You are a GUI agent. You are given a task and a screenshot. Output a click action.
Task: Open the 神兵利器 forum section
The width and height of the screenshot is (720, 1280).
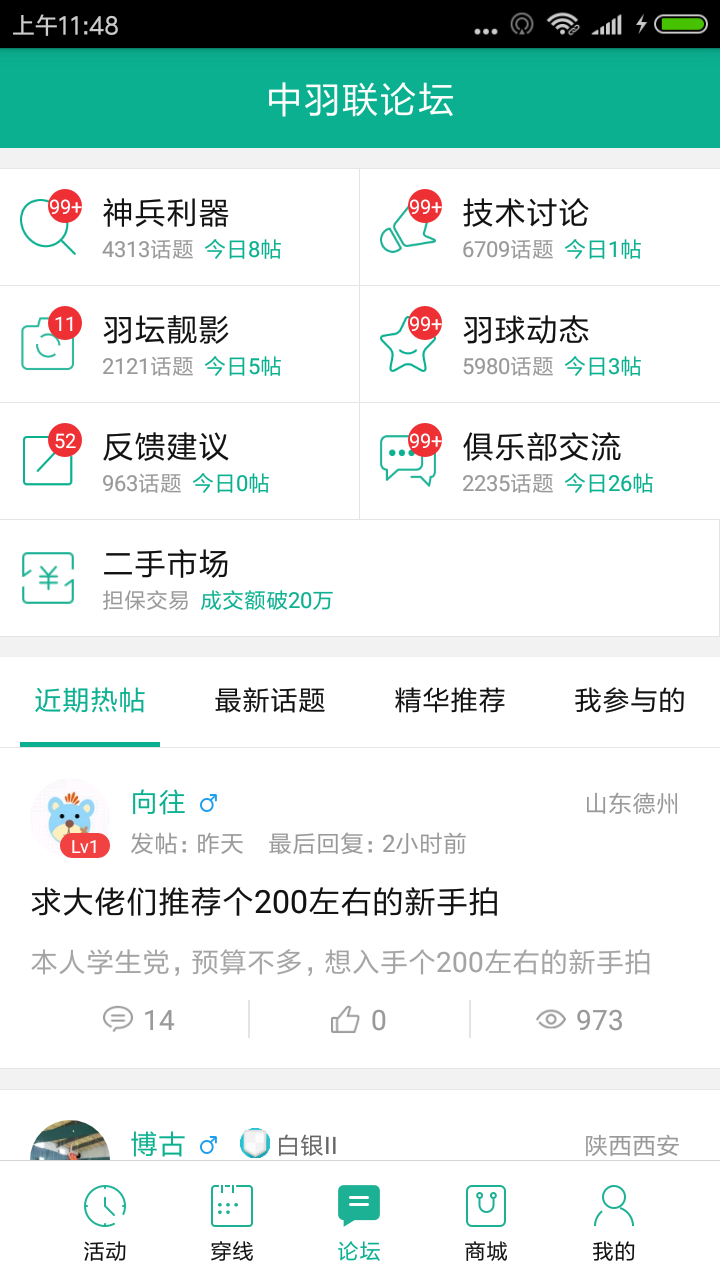(x=180, y=228)
